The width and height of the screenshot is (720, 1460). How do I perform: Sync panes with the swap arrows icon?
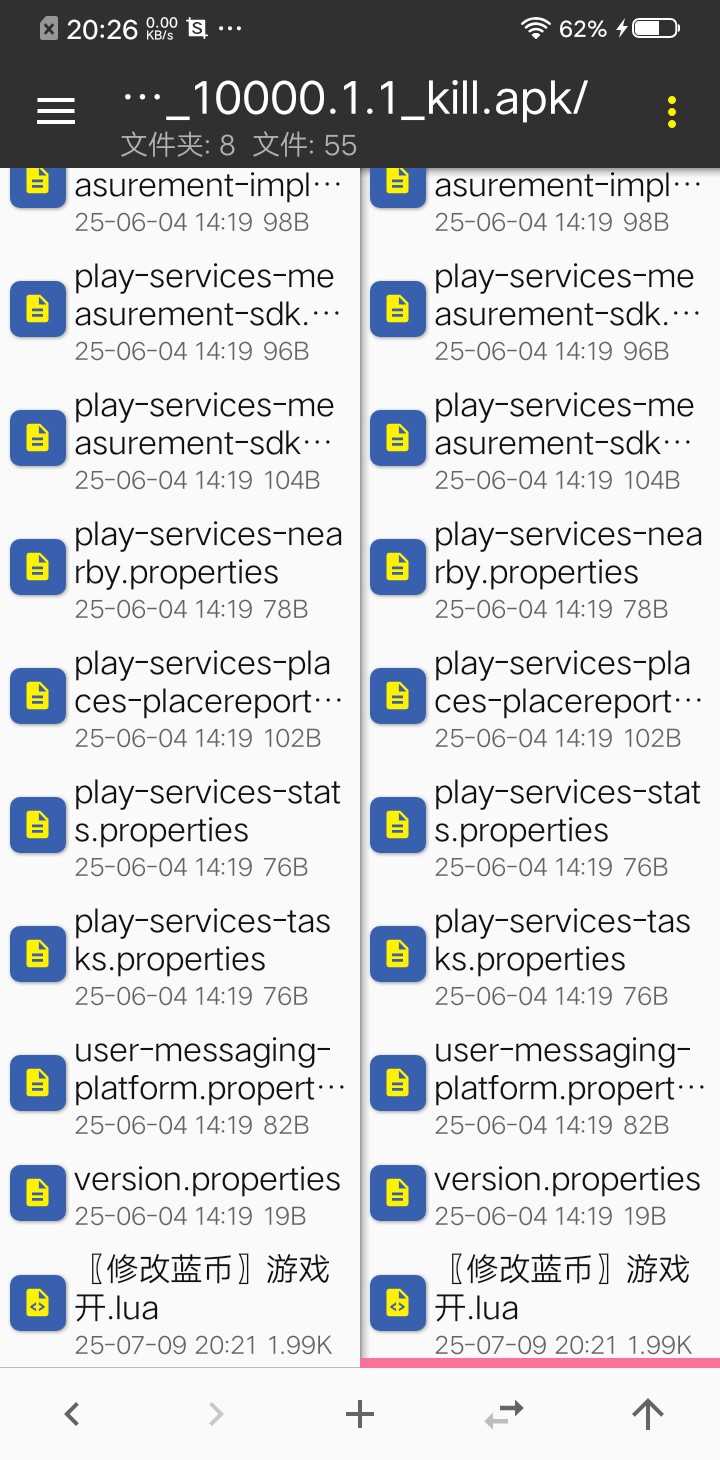coord(504,1414)
